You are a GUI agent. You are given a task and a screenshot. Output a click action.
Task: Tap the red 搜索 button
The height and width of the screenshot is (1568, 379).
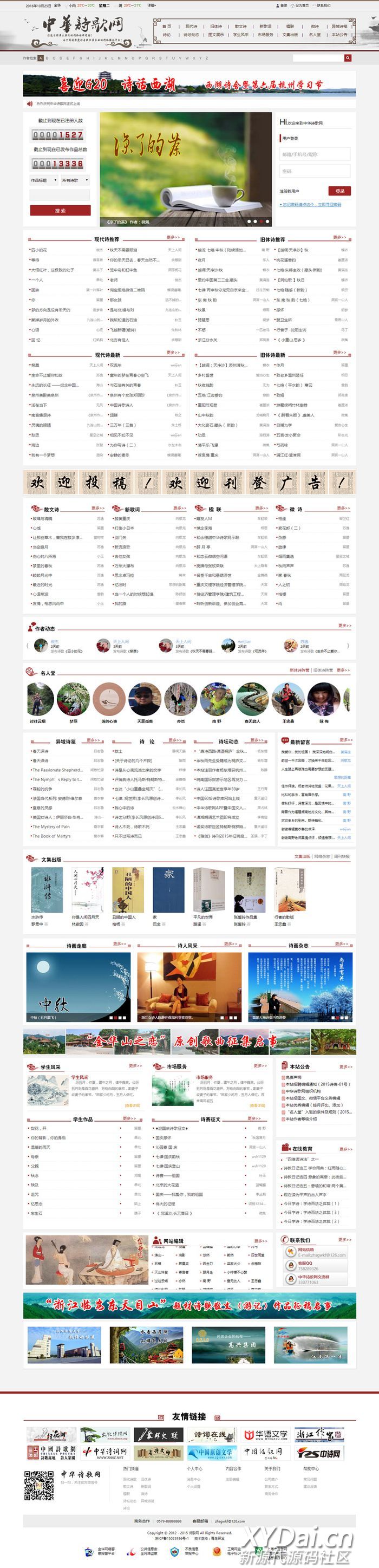(x=60, y=211)
